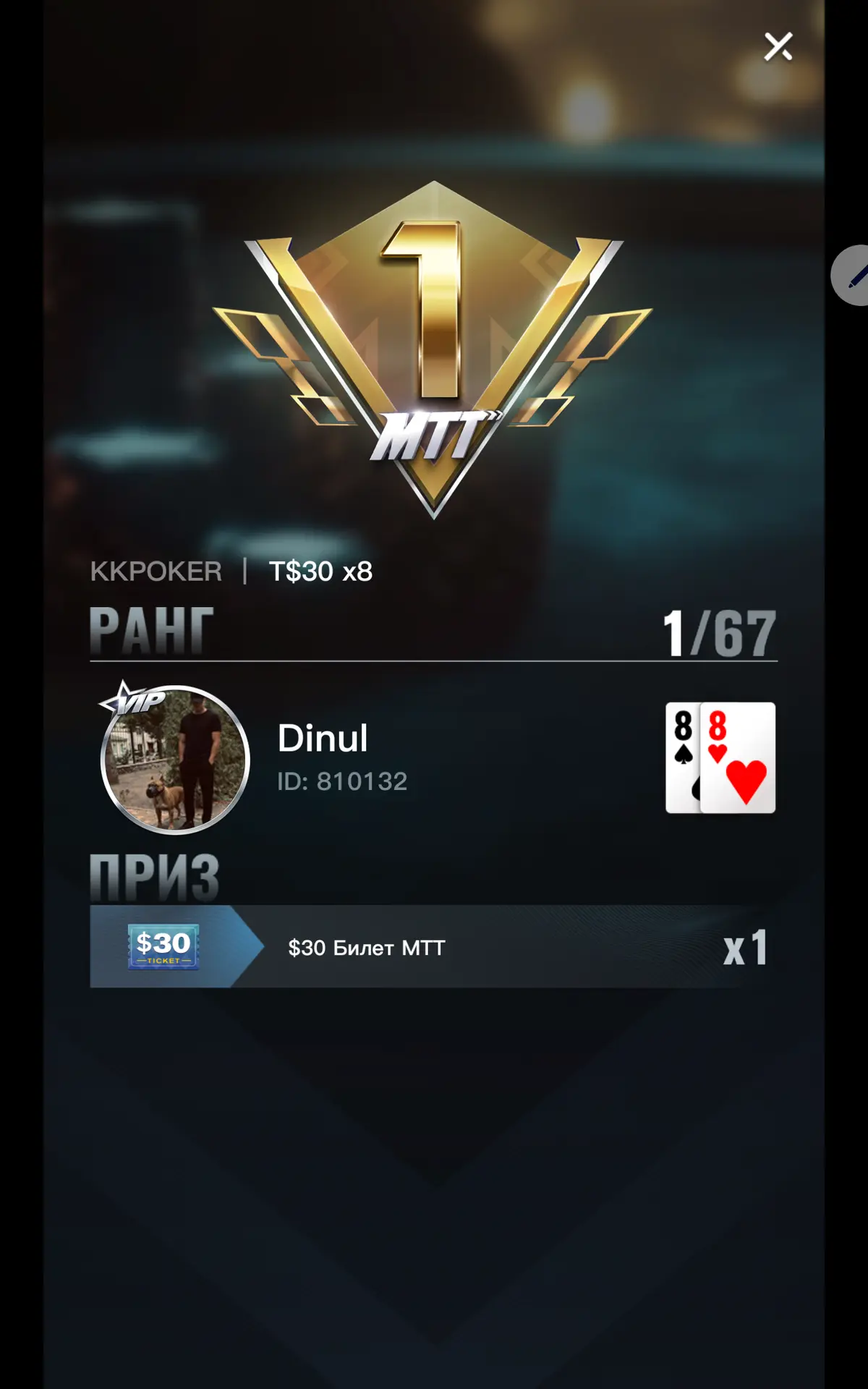Close the MTT first place result screen
This screenshot has height=1389, width=868.
(x=778, y=47)
